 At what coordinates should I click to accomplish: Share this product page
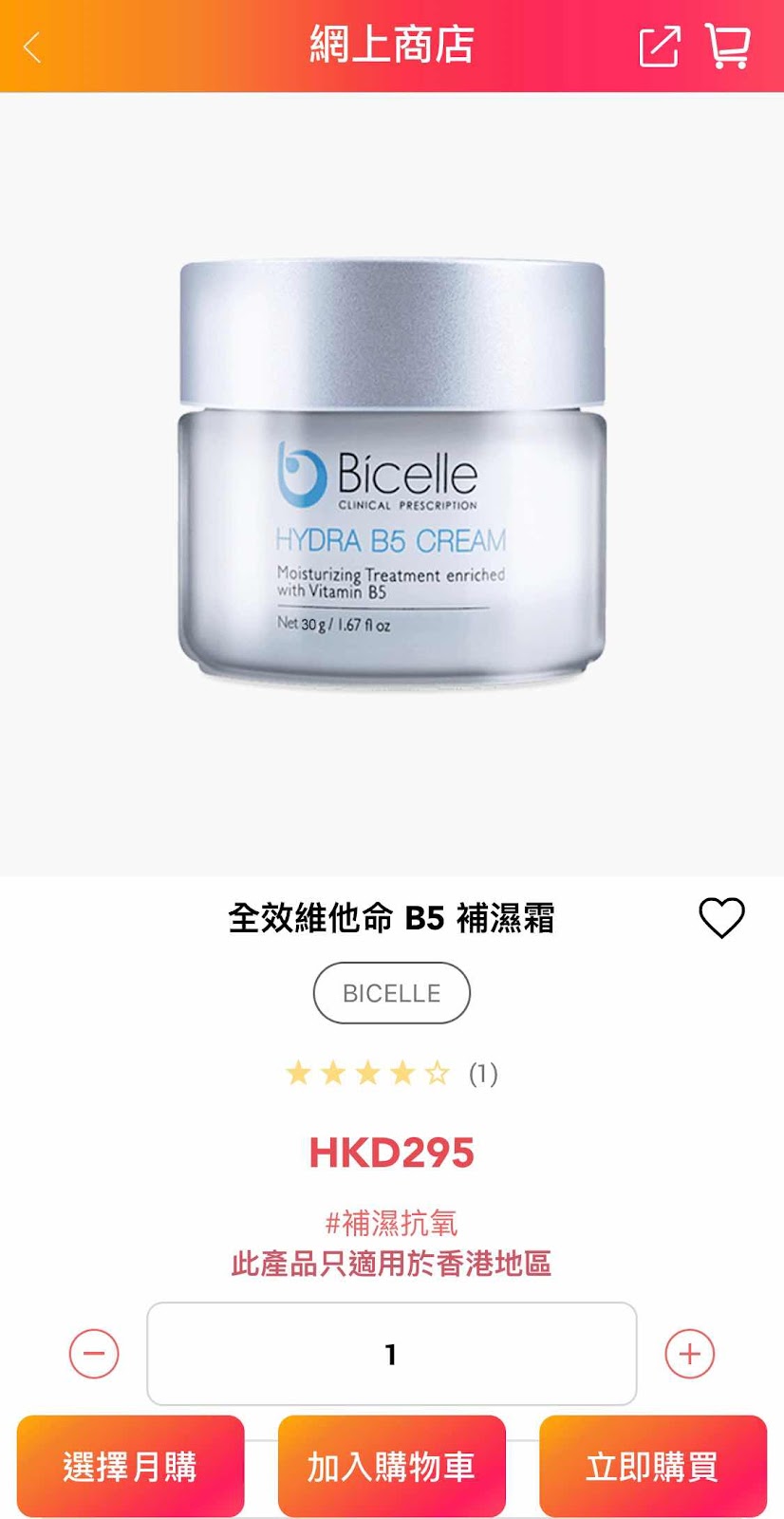point(659,47)
